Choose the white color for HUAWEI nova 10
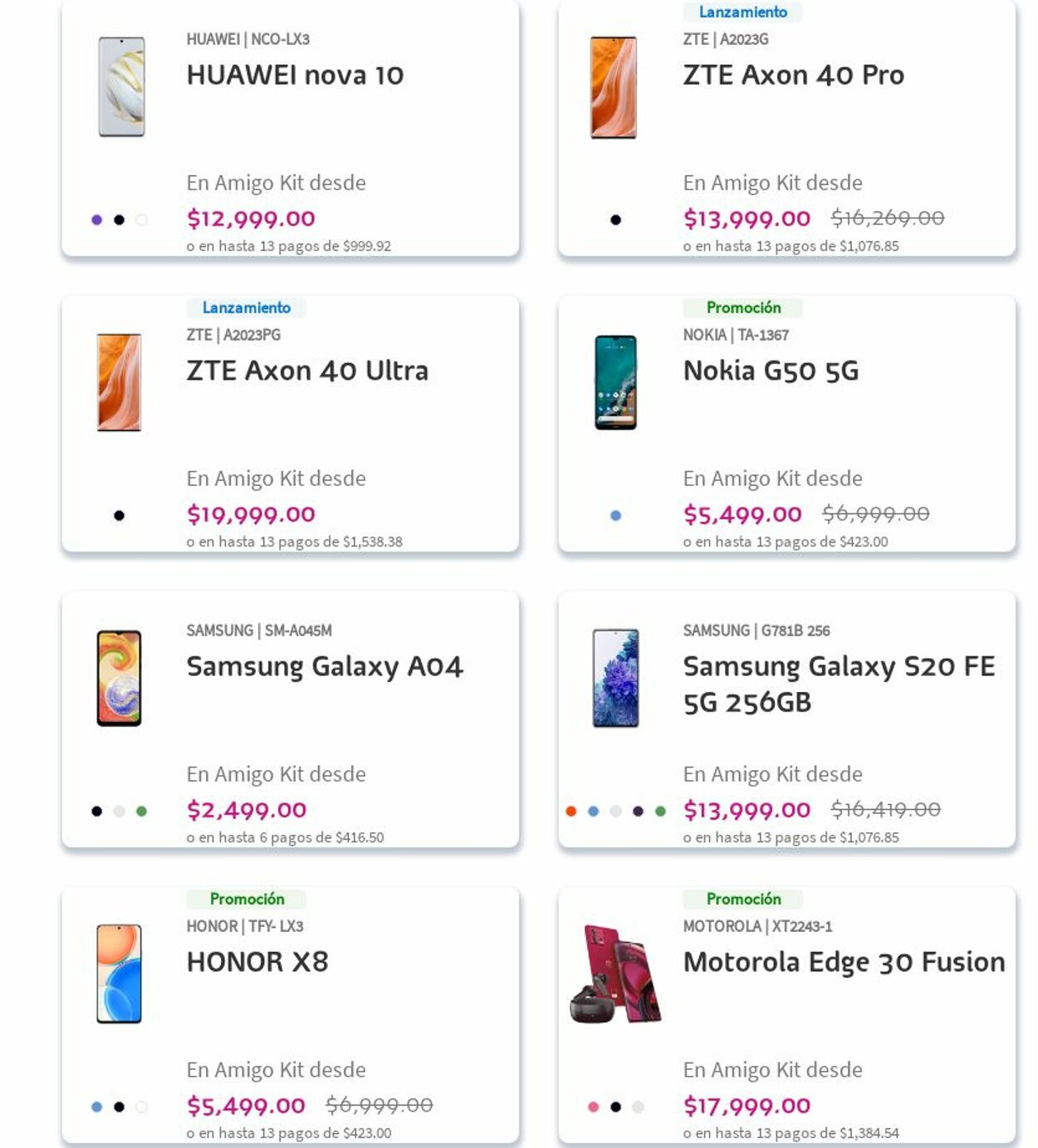The image size is (1038, 1148). (x=142, y=220)
